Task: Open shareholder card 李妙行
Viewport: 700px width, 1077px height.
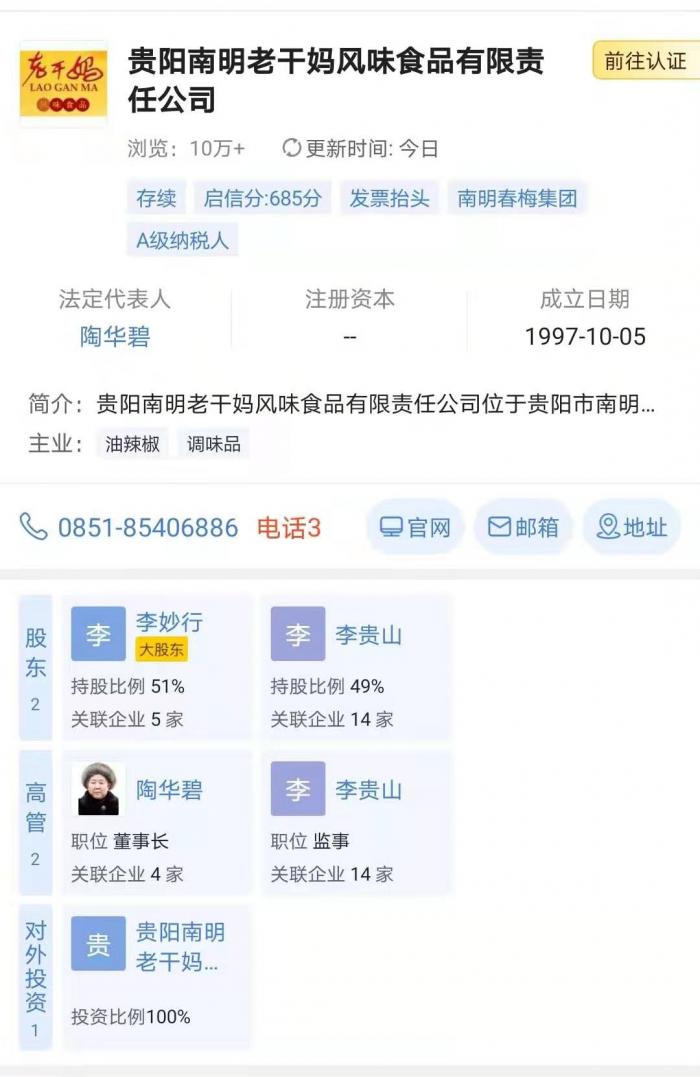Action: pyautogui.click(x=157, y=667)
